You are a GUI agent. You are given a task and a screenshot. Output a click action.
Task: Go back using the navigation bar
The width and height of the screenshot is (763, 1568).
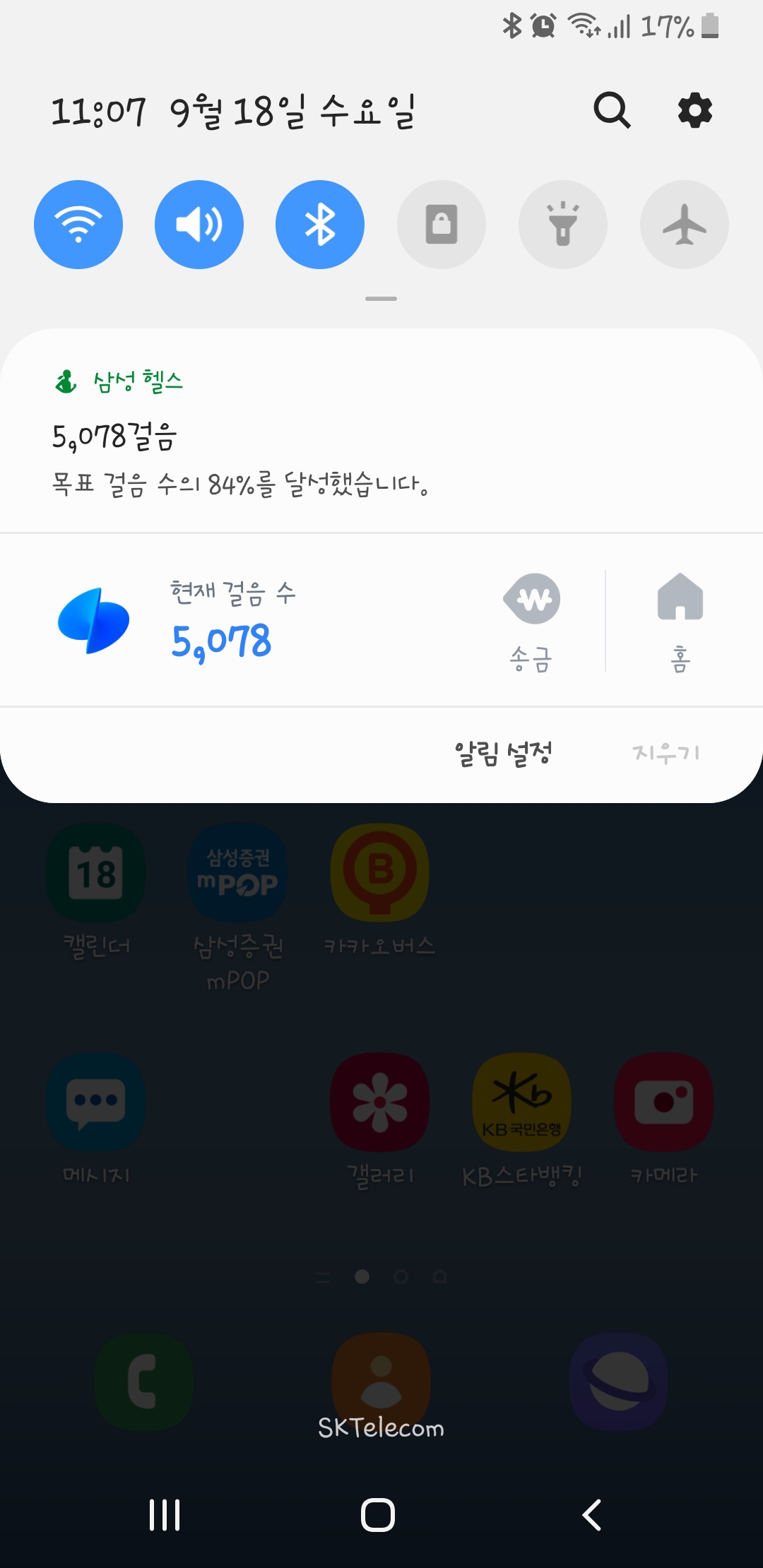(x=592, y=1514)
